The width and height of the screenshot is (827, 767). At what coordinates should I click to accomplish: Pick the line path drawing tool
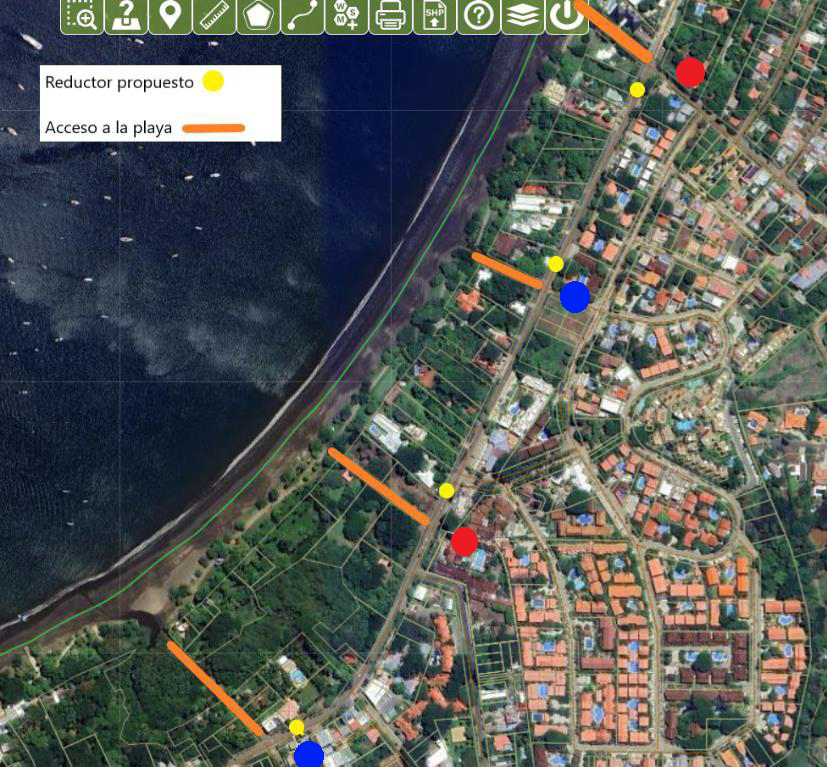(x=302, y=15)
